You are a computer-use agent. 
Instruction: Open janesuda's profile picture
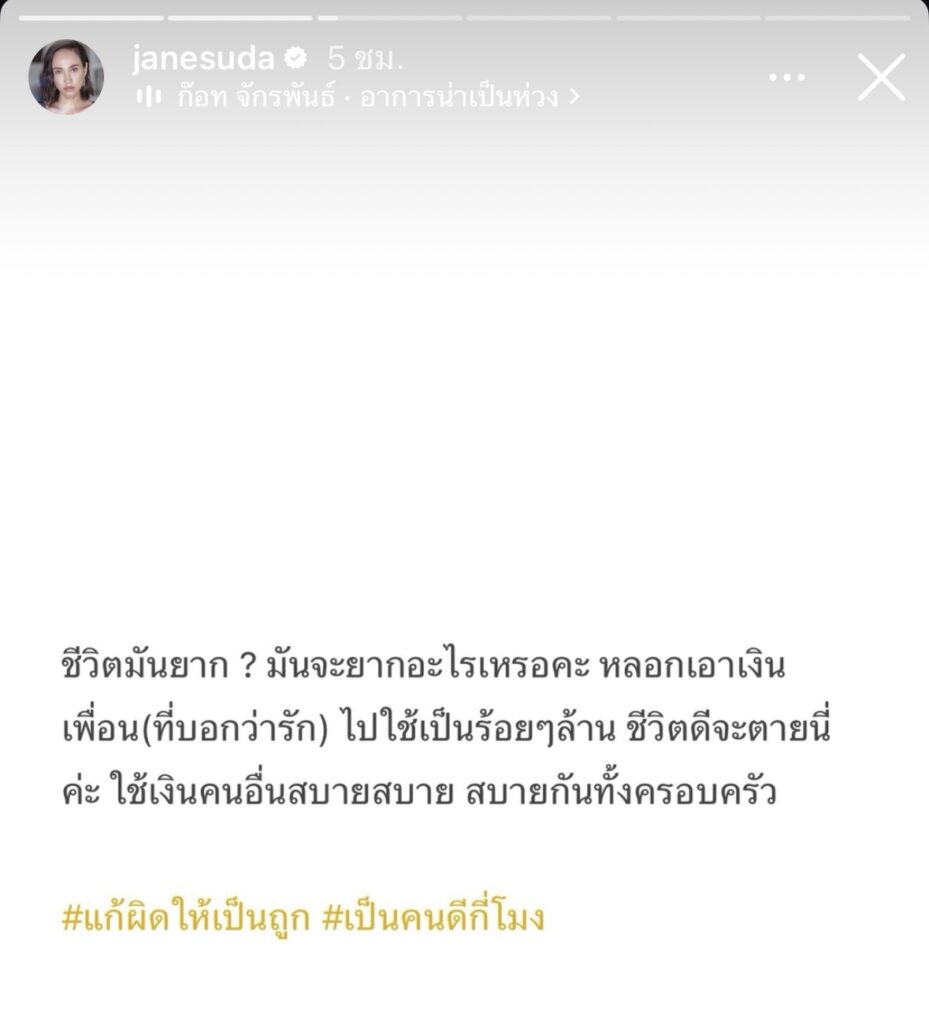click(x=65, y=77)
